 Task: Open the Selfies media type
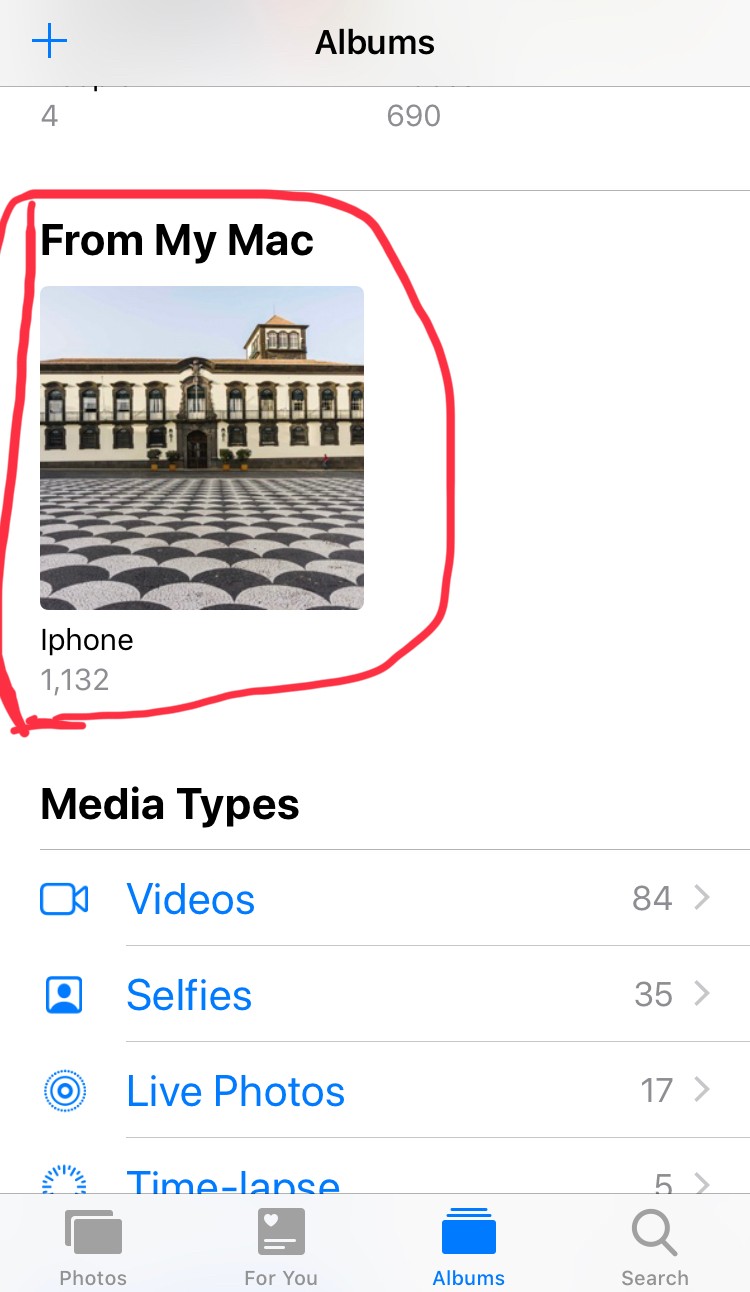click(188, 994)
